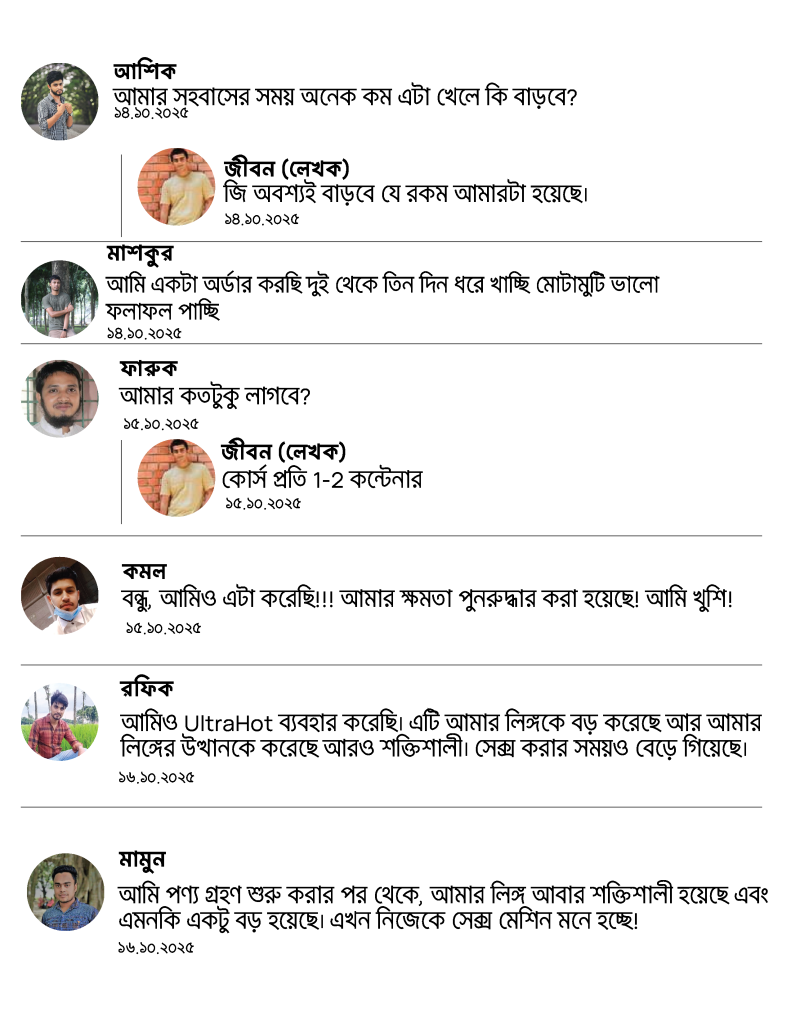
Task: Open profile of man sitting in green field
Action: (60, 721)
